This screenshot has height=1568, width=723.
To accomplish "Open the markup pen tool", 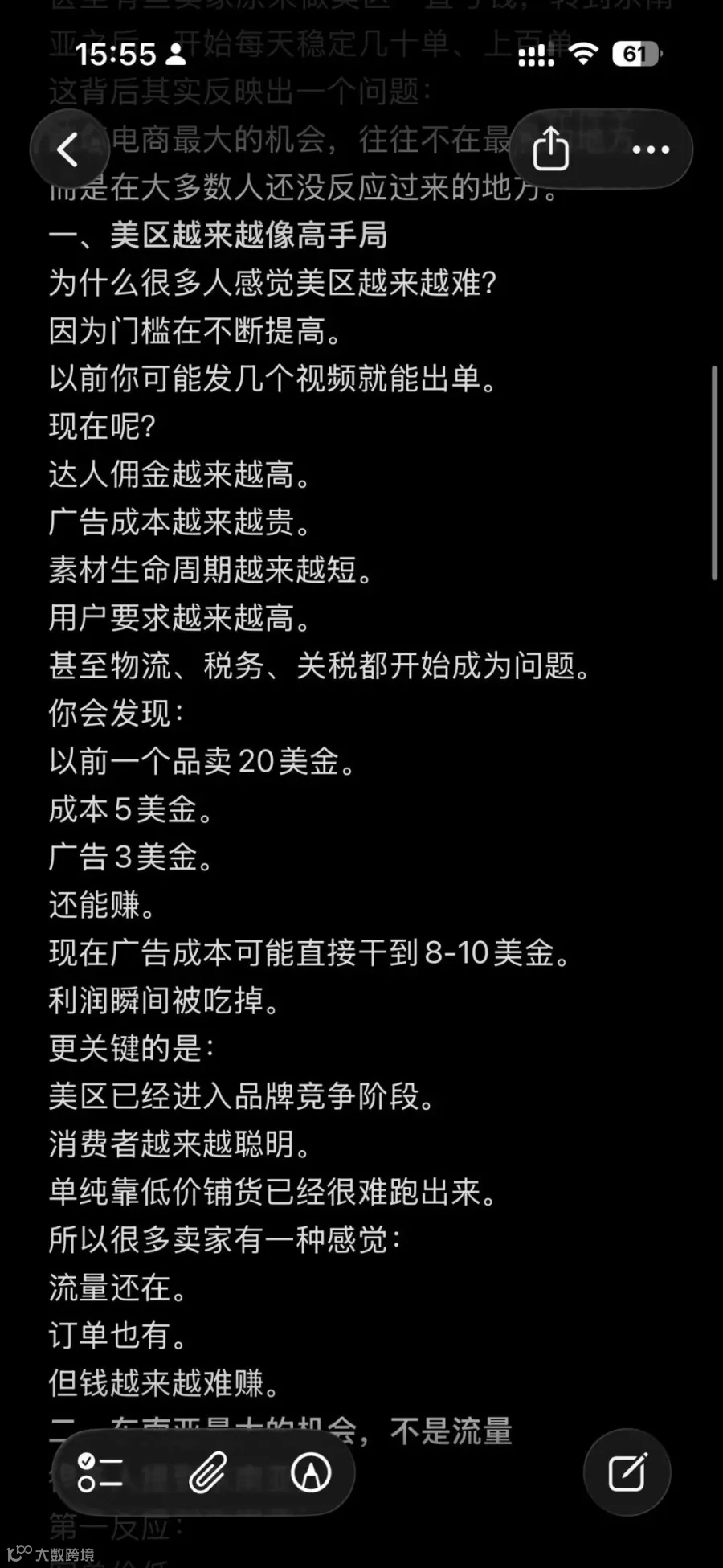I will (x=311, y=1472).
